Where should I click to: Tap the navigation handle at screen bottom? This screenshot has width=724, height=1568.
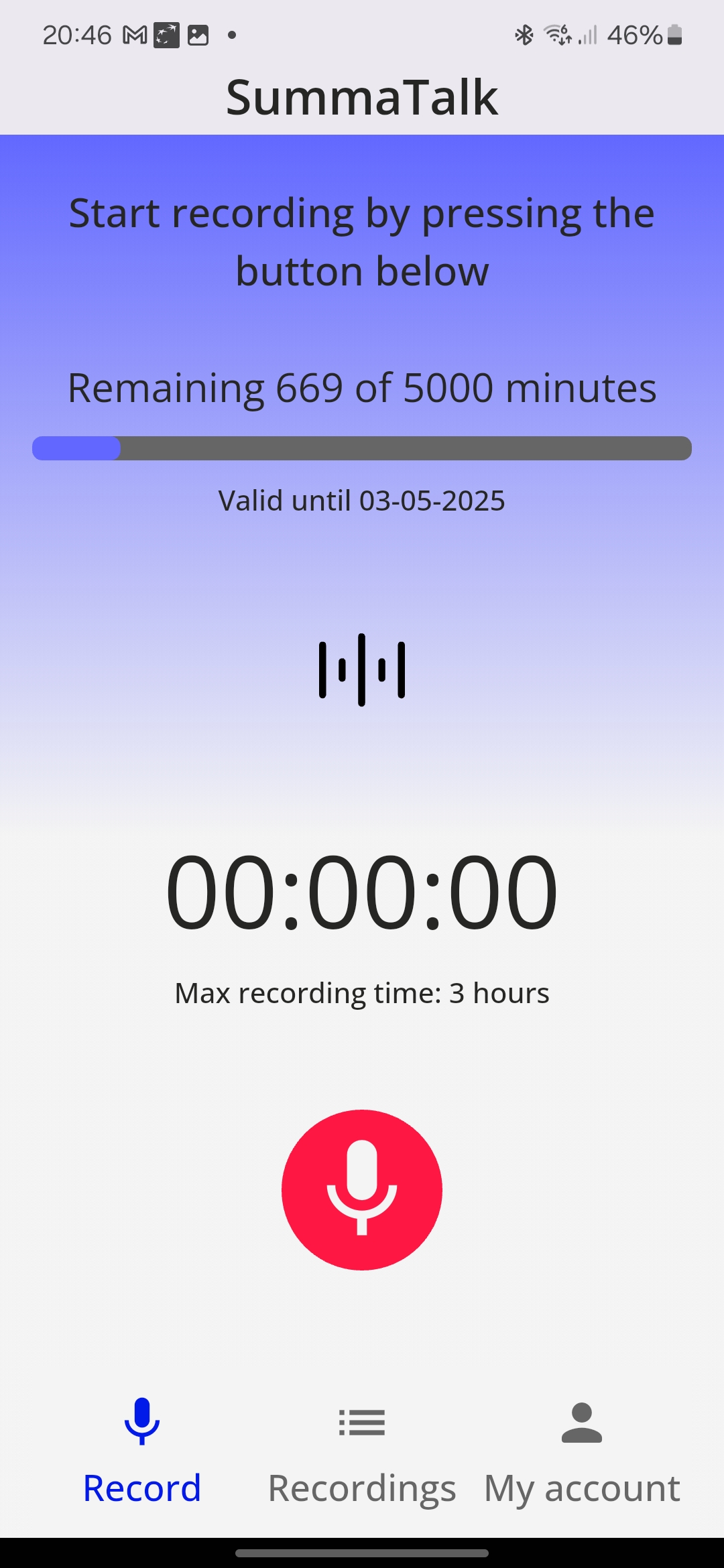361,1552
